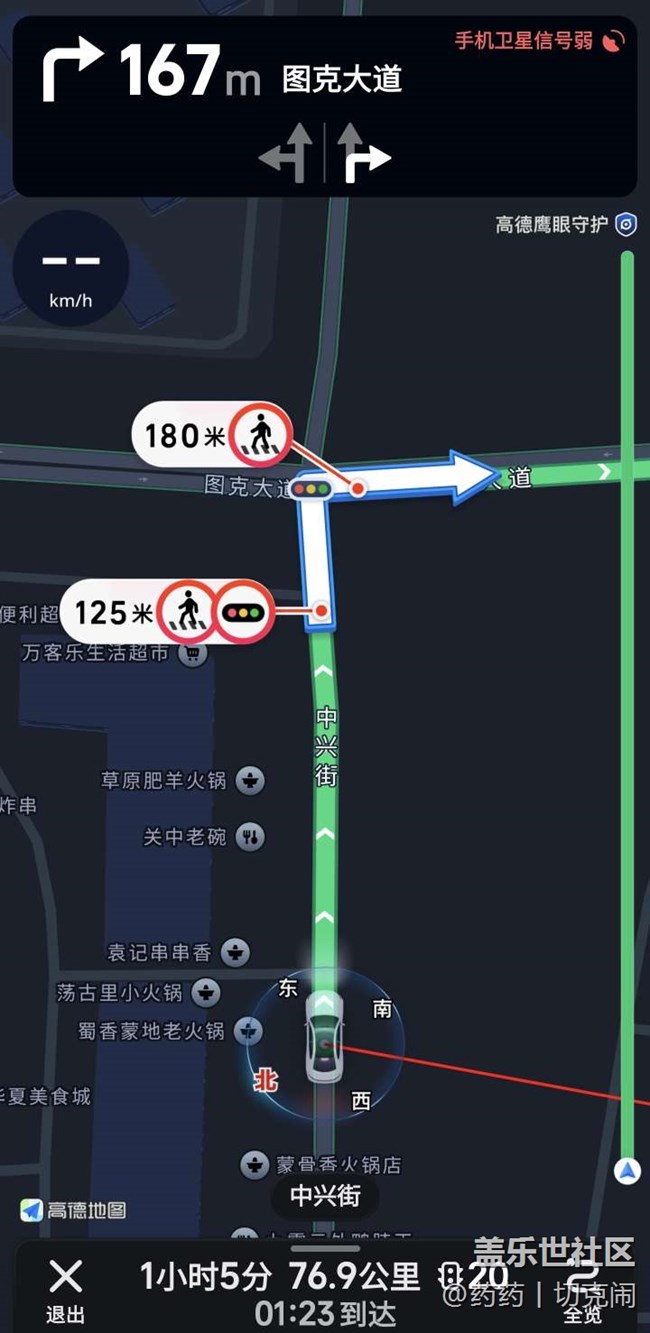Tap the 高德鹰眼守护 shield icon
Screen dimensions: 650x1333
tap(626, 224)
